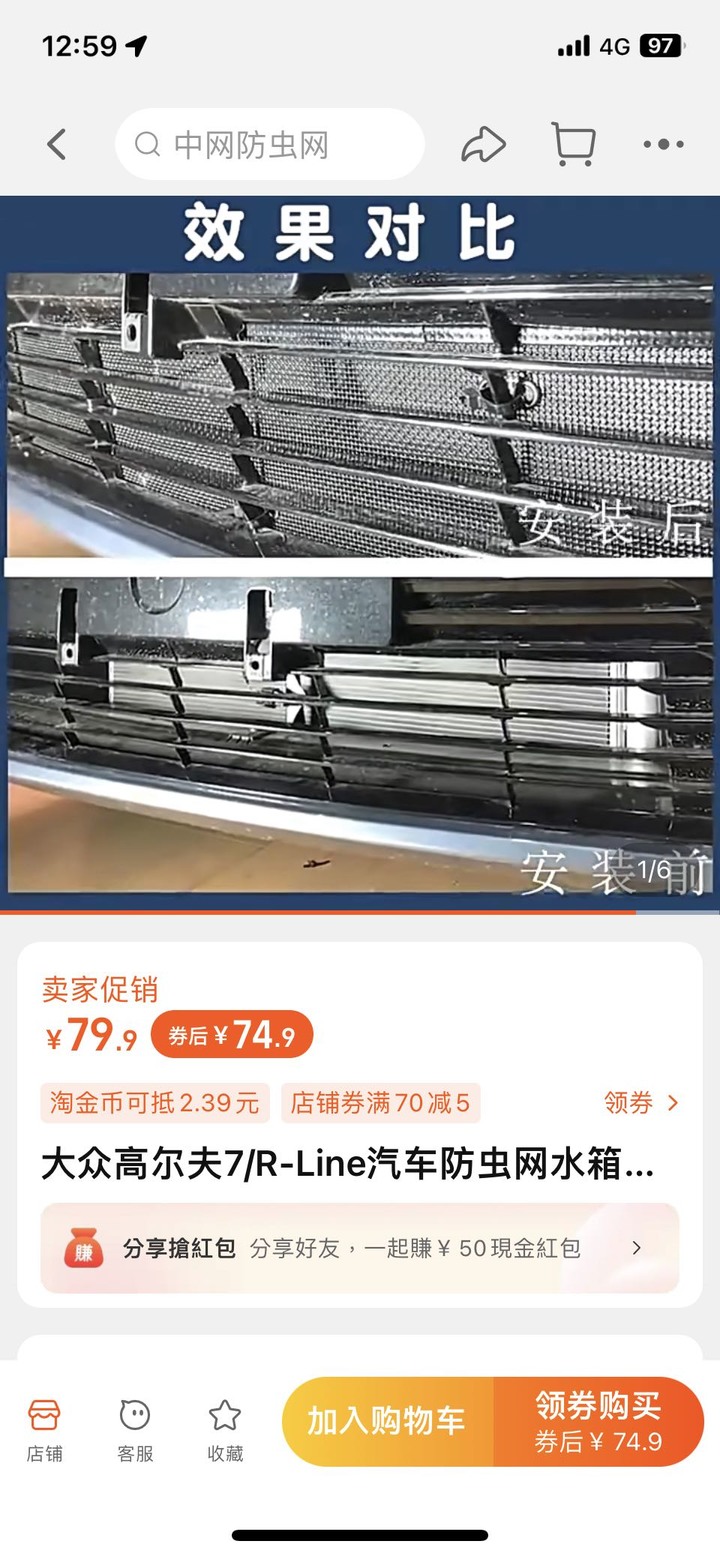Visit the 店铺 store page
Image resolution: width=720 pixels, height=1559 pixels.
click(44, 1430)
